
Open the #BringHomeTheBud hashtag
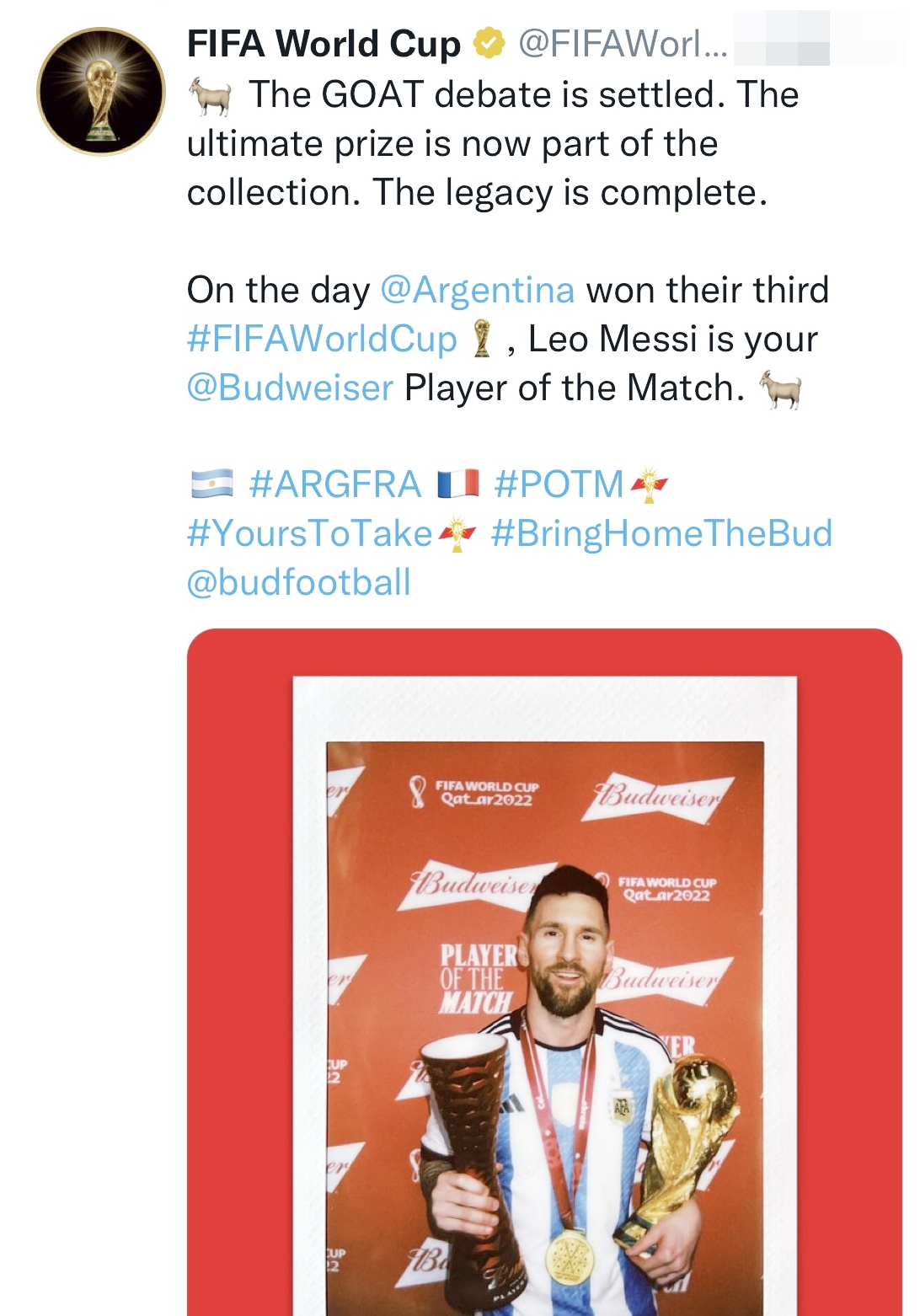[661, 534]
